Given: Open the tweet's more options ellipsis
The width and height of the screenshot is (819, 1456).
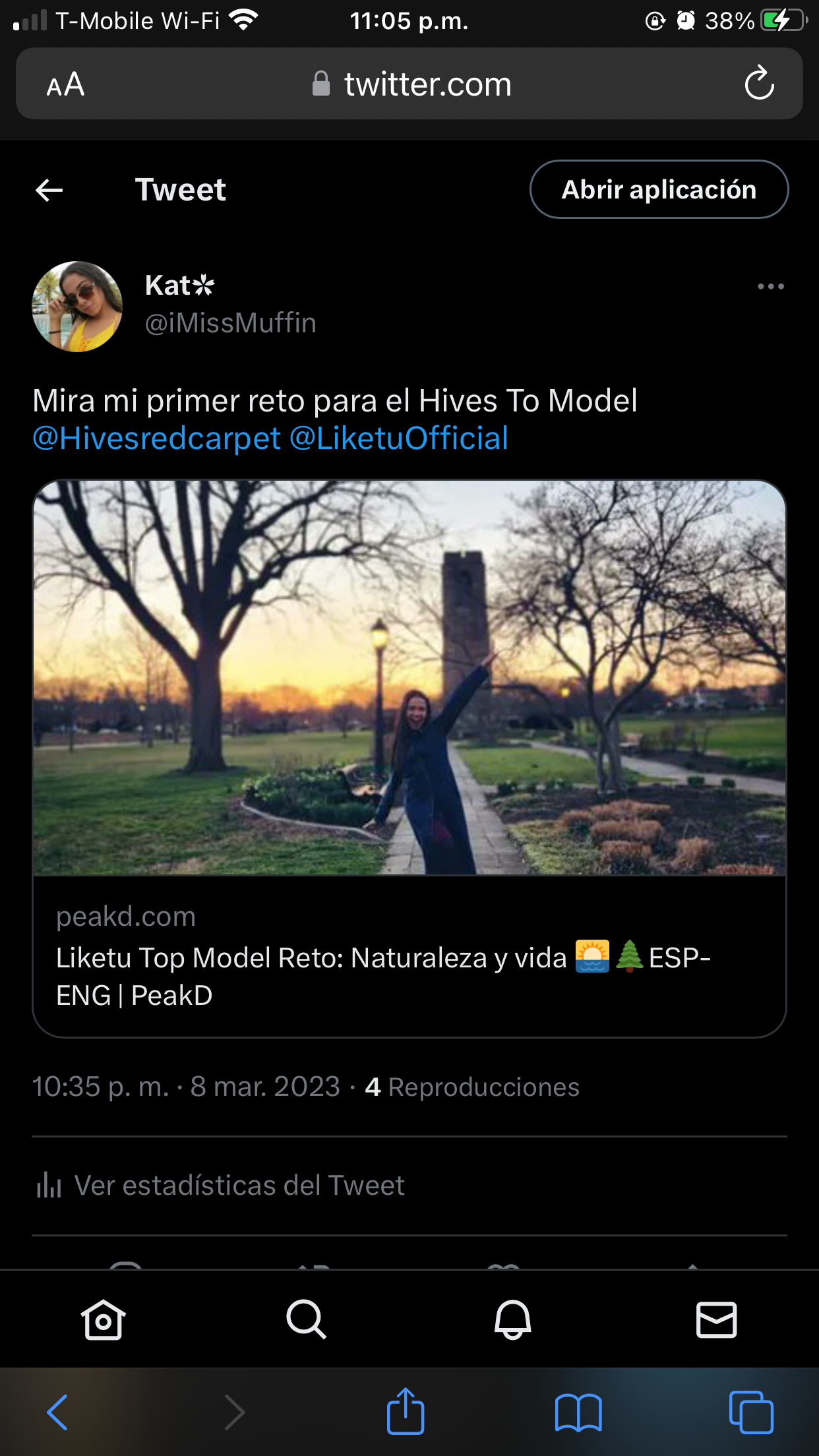Looking at the screenshot, I should (x=770, y=286).
